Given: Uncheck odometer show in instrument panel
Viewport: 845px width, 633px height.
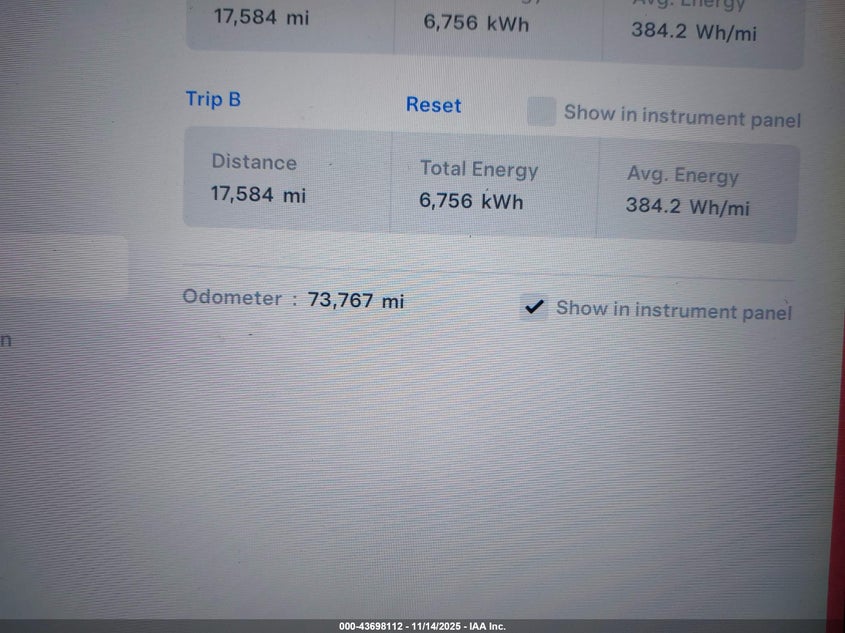Looking at the screenshot, I should (535, 307).
